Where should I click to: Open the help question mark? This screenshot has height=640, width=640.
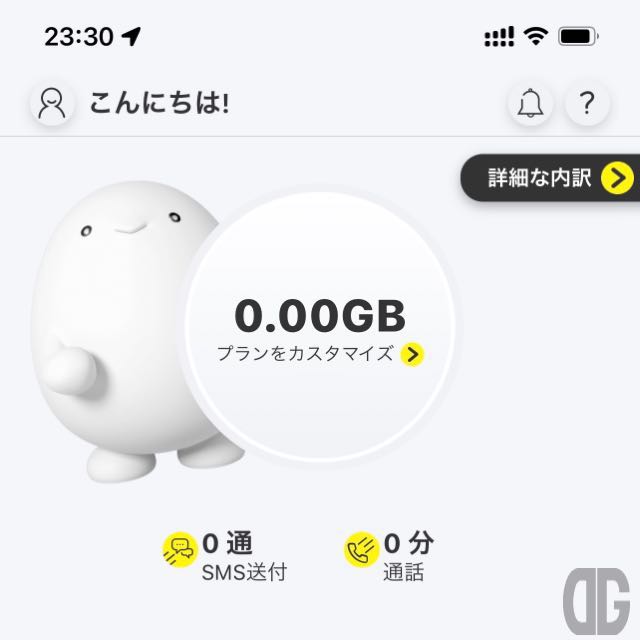[x=587, y=103]
